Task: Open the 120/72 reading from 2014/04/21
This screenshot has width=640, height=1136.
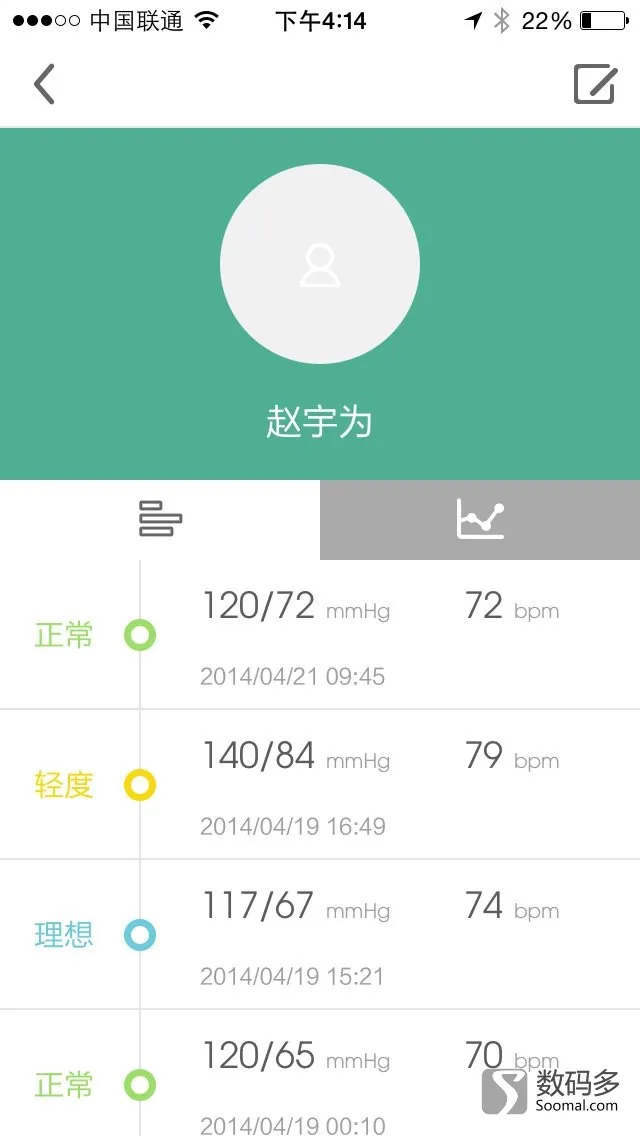Action: [x=320, y=635]
